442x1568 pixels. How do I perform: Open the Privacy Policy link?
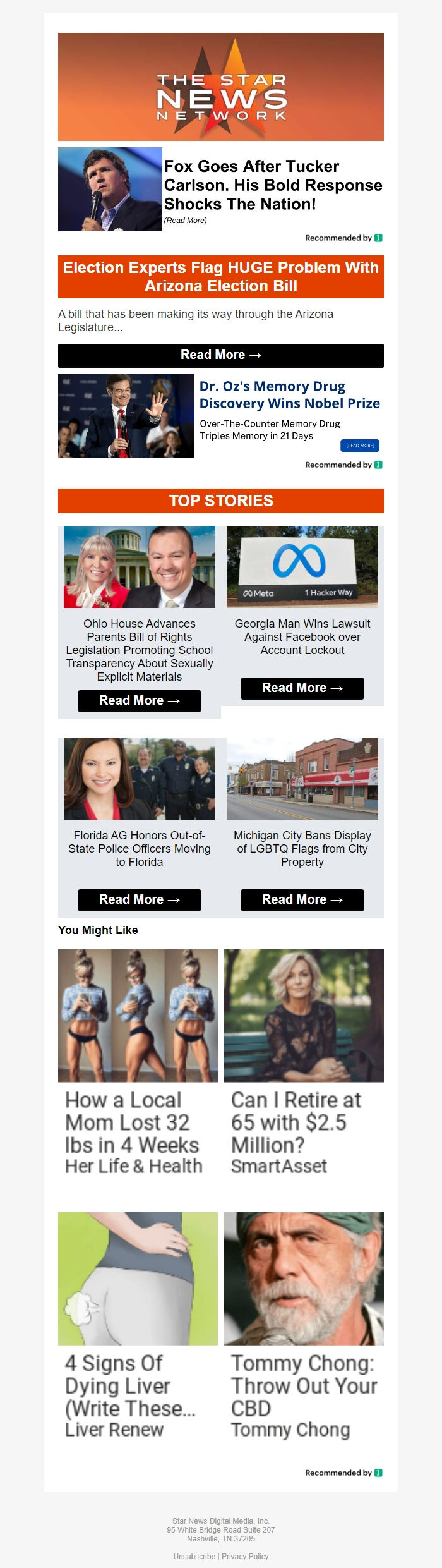[x=245, y=1556]
